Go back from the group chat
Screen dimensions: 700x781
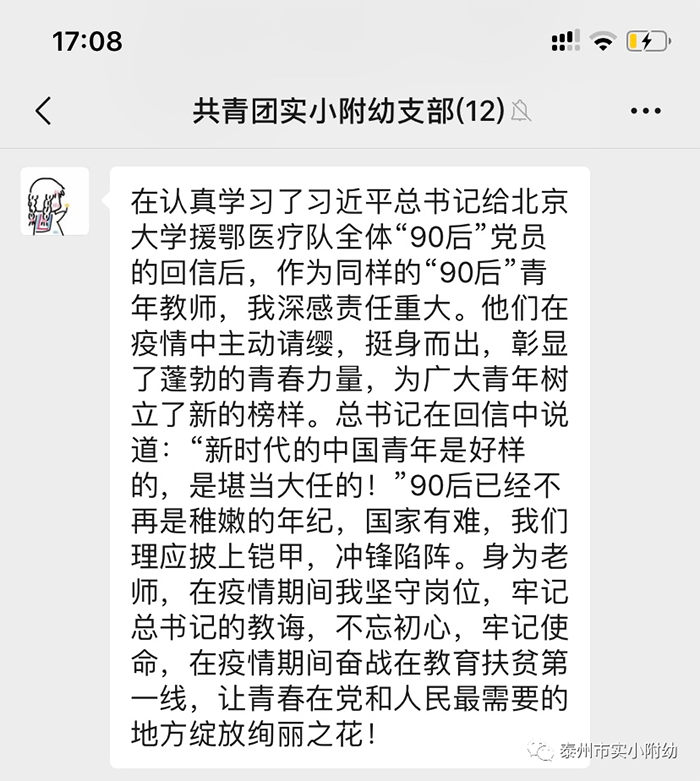click(42, 110)
